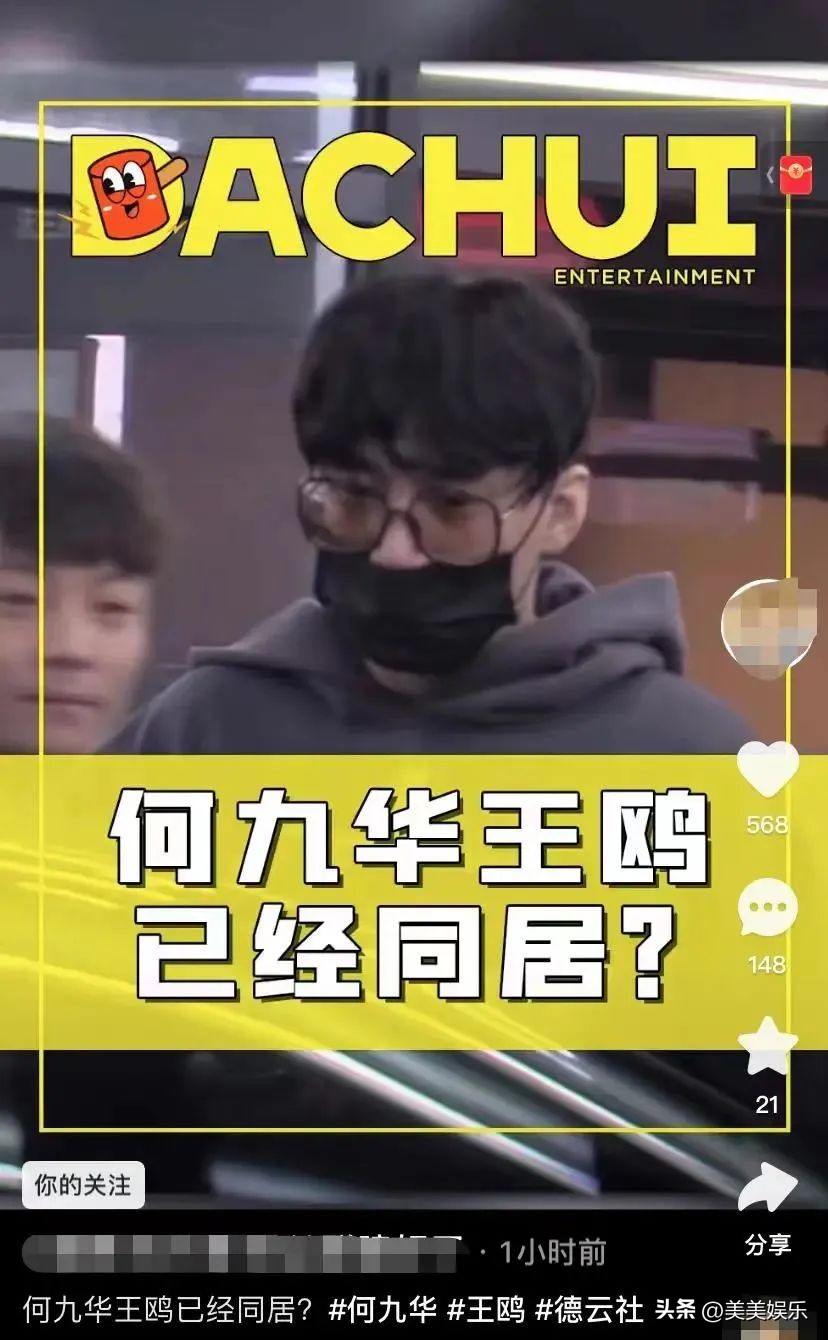Add the video to favorites via star
The height and width of the screenshot is (1340, 828).
767,1048
